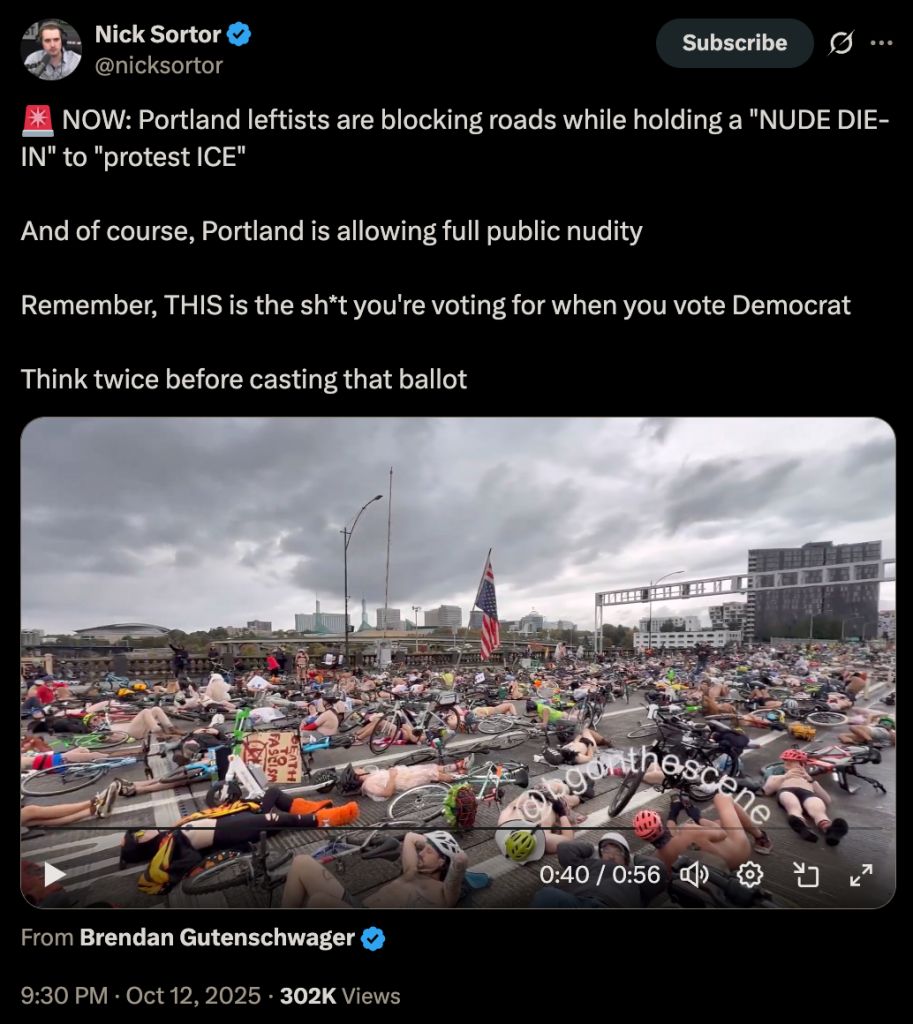Mute the video sound

pos(694,874)
